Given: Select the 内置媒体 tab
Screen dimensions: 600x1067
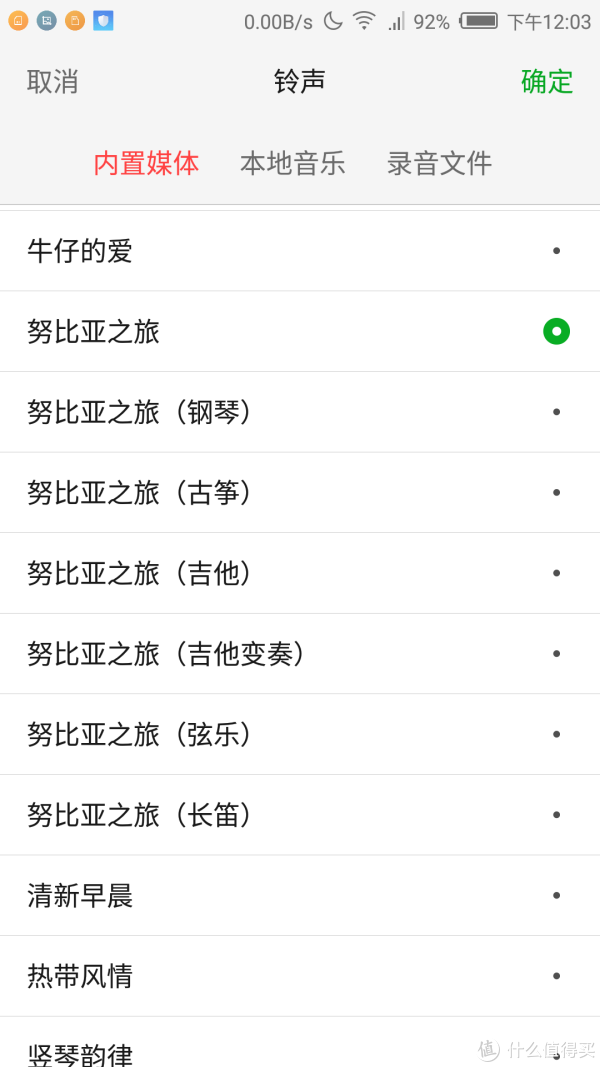Looking at the screenshot, I should [x=146, y=163].
